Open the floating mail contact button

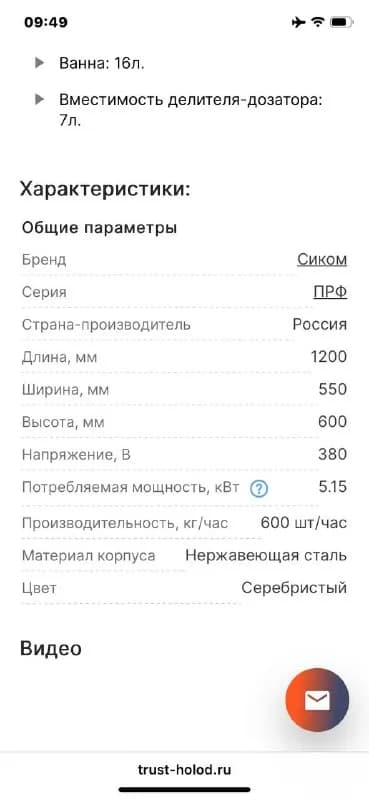click(x=317, y=700)
